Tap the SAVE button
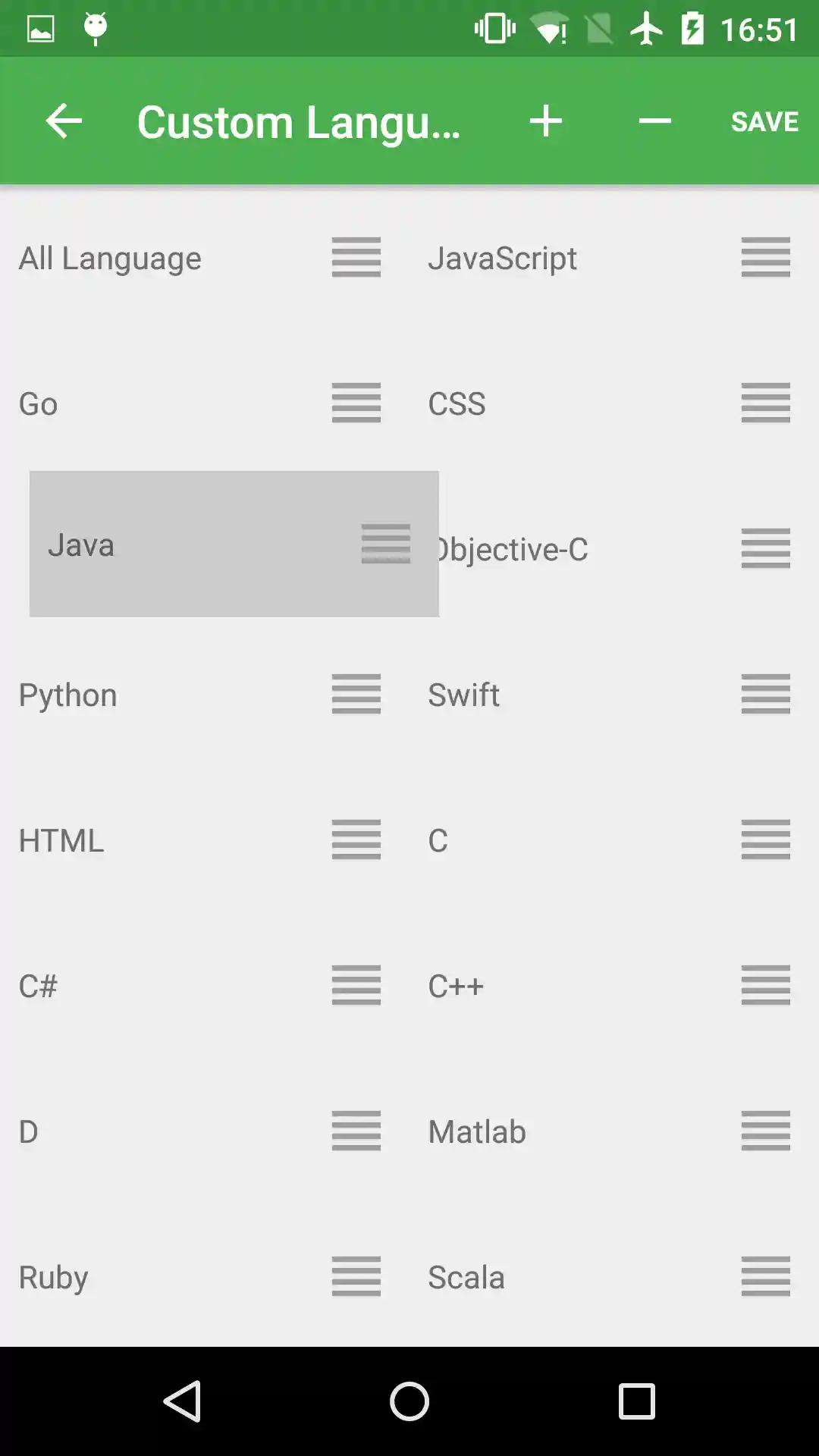Image resolution: width=819 pixels, height=1456 pixels. click(764, 121)
